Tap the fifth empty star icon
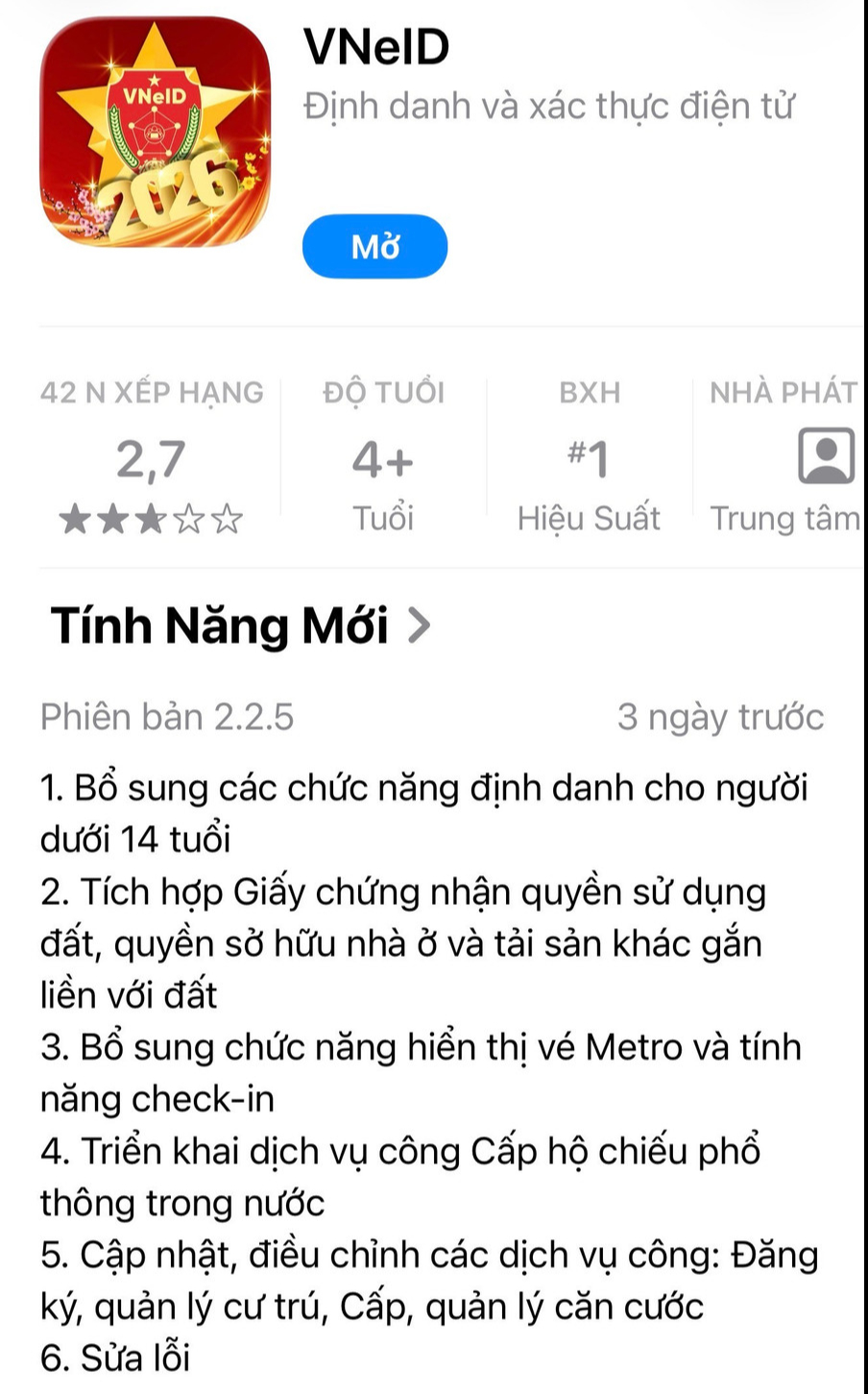This screenshot has width=868, height=1394. (229, 519)
